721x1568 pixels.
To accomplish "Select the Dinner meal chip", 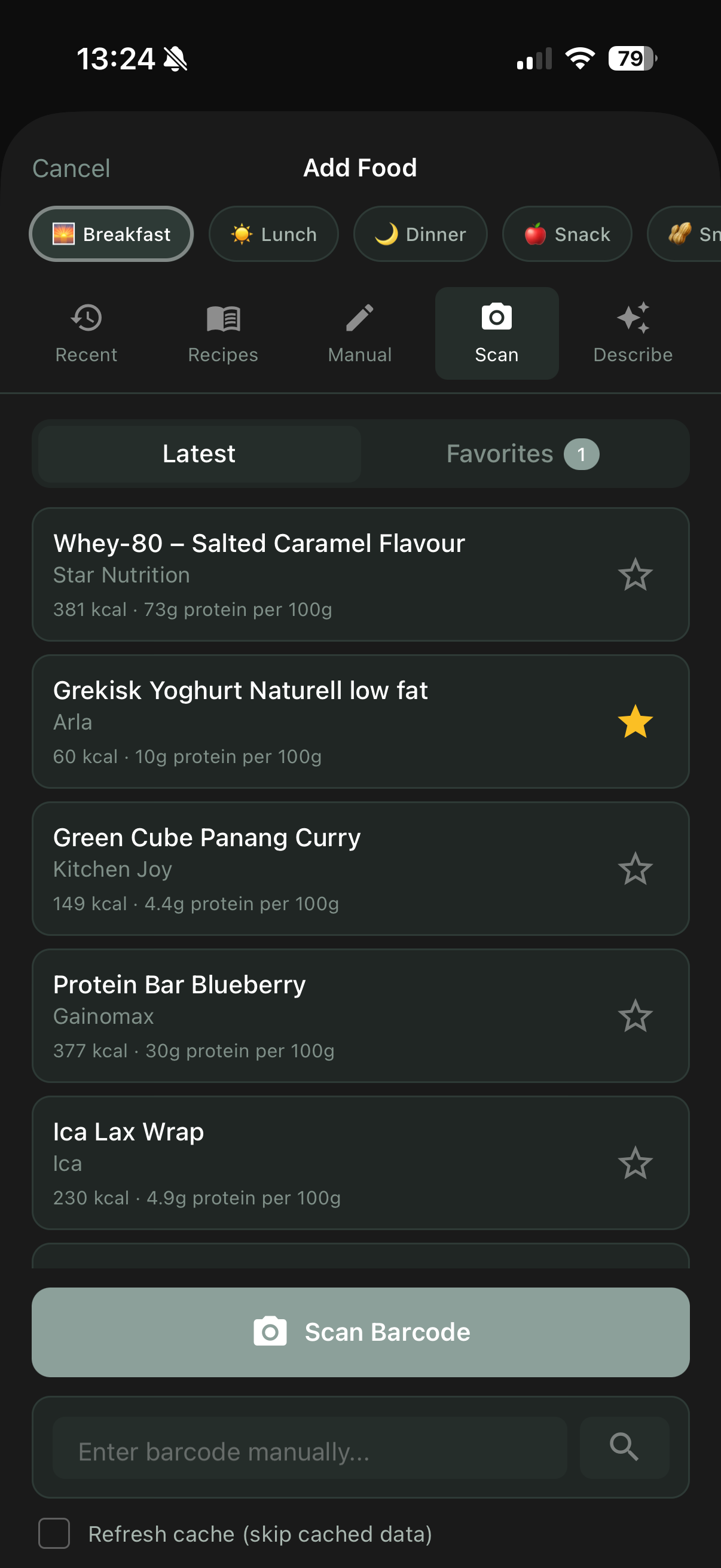I will click(x=420, y=234).
